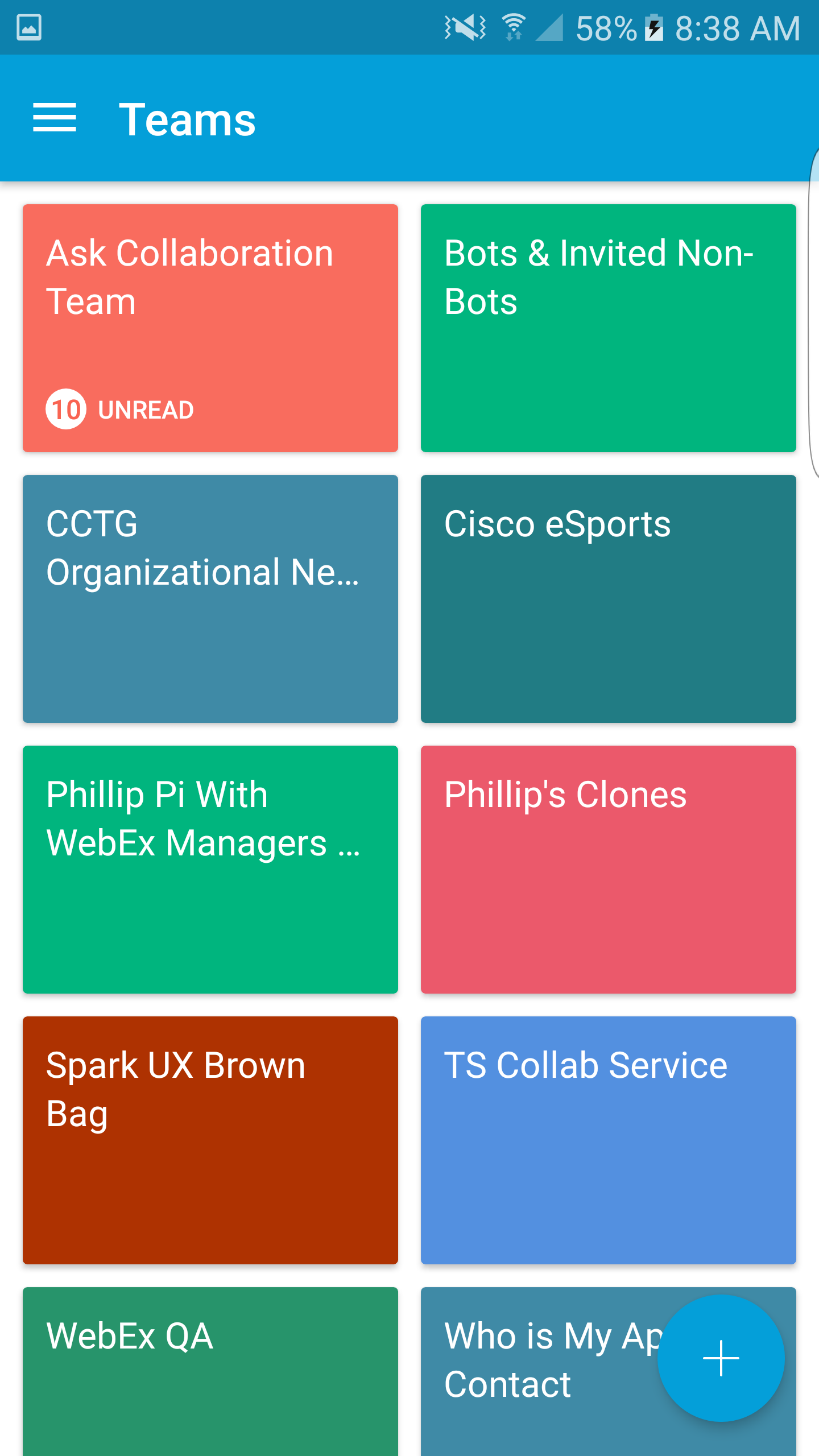Image resolution: width=819 pixels, height=1456 pixels.
Task: Select the CCTG Organizational team card
Action: (210, 599)
